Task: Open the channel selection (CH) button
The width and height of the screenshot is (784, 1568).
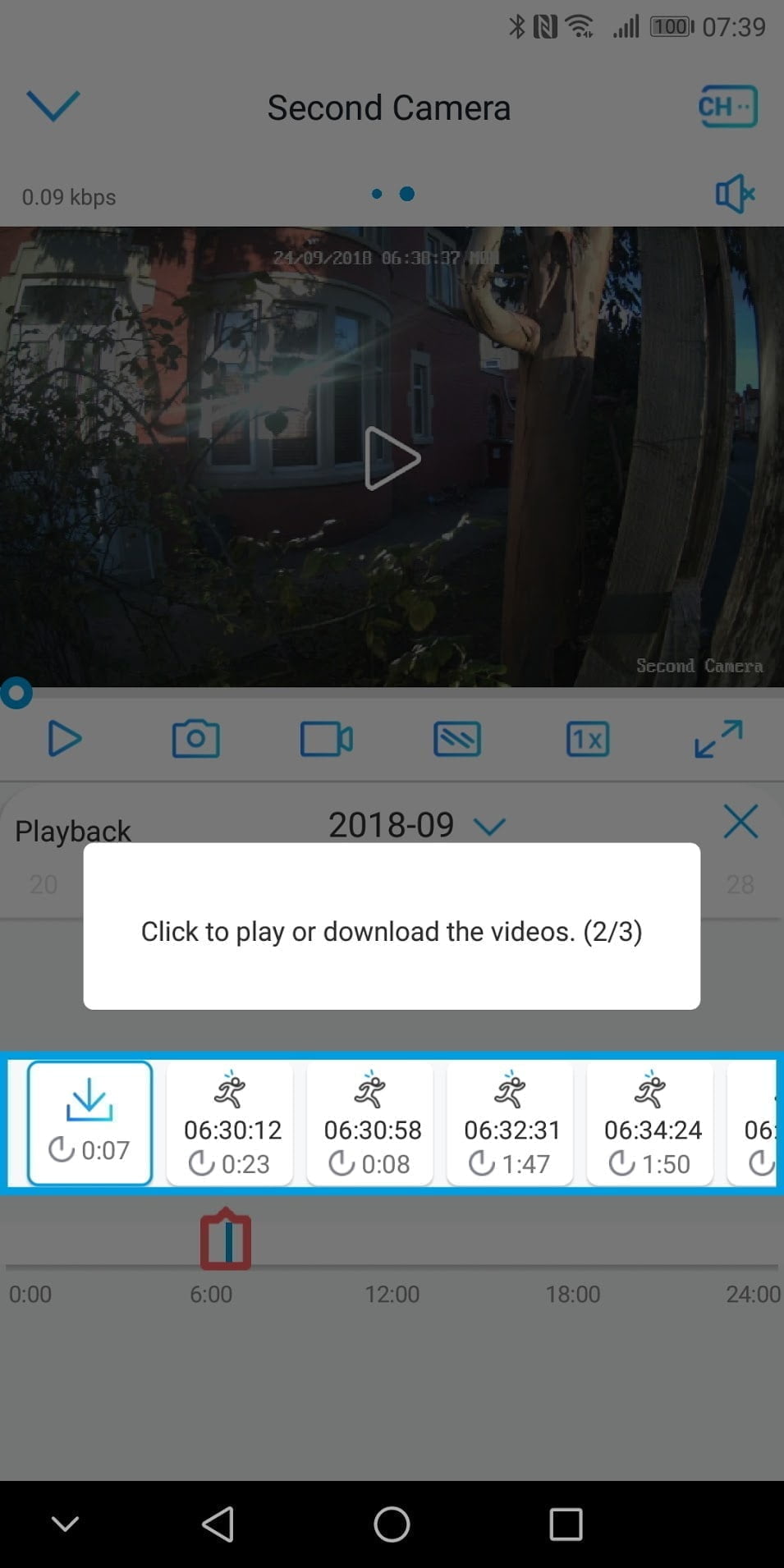Action: point(727,107)
